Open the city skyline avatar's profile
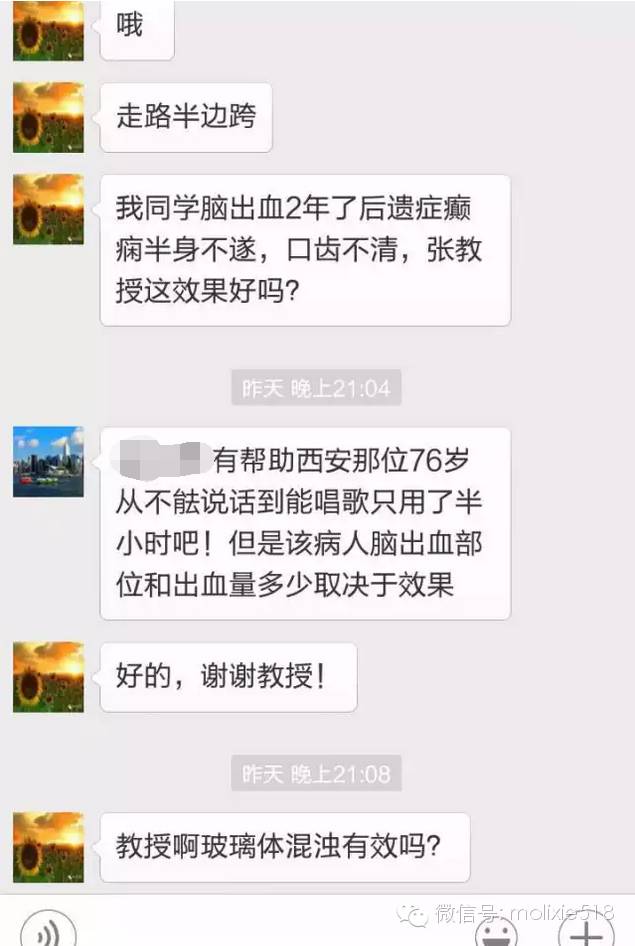Image resolution: width=635 pixels, height=946 pixels. point(48,462)
